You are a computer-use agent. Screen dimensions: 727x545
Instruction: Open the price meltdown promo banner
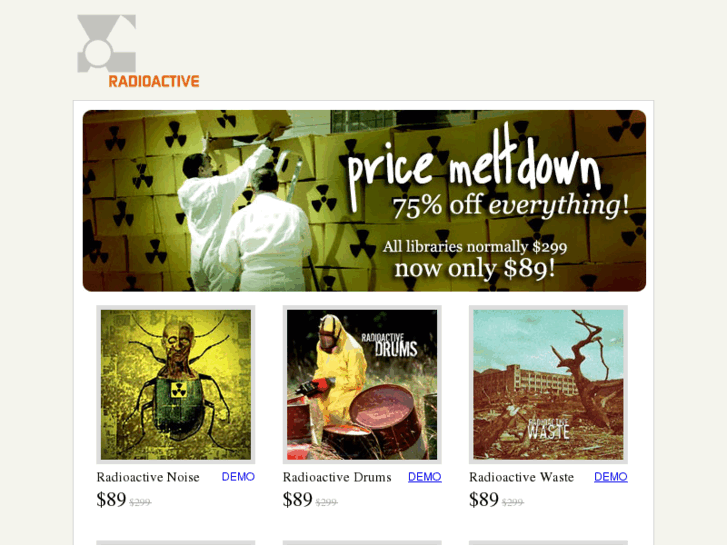coord(364,200)
